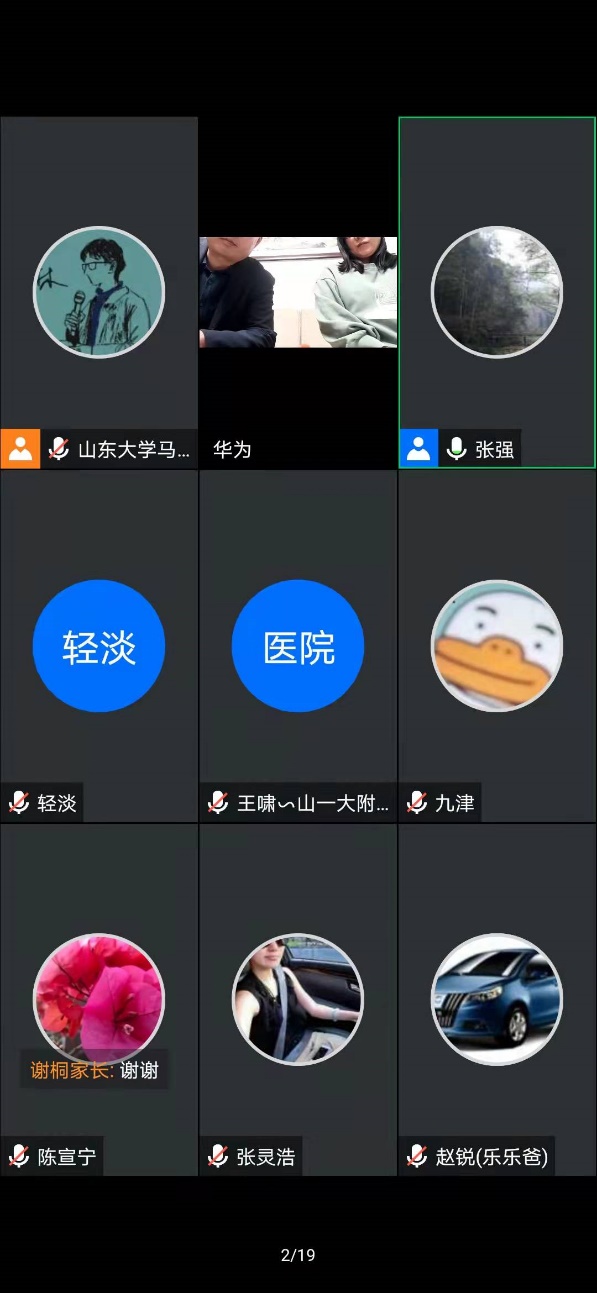The image size is (597, 1293).
Task: Tap 陈宣宁's participant tile
Action: pyautogui.click(x=99, y=1000)
